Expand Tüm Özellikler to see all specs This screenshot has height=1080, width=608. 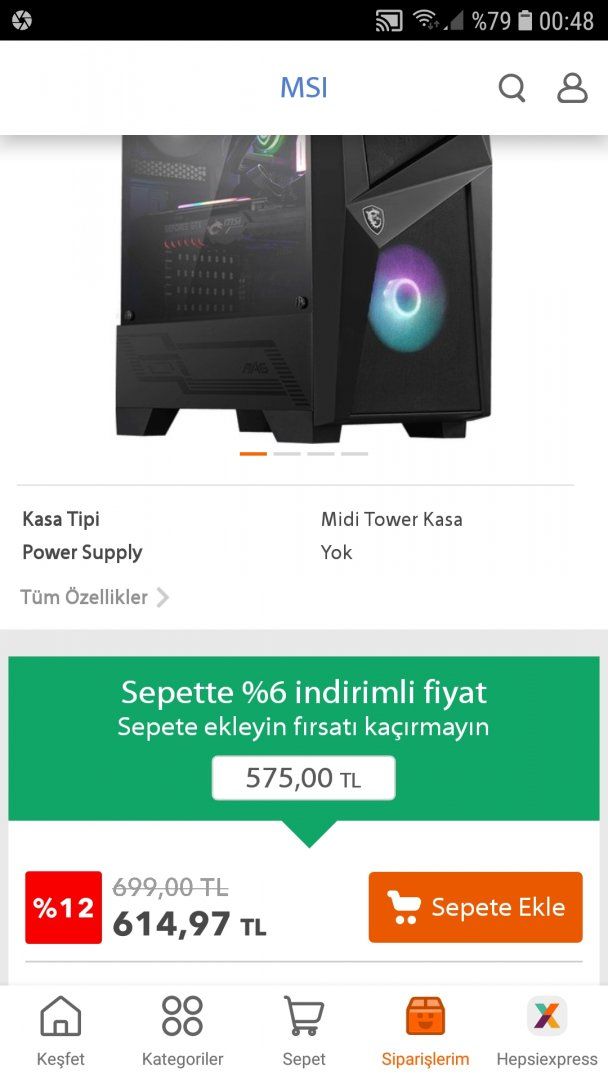click(95, 597)
